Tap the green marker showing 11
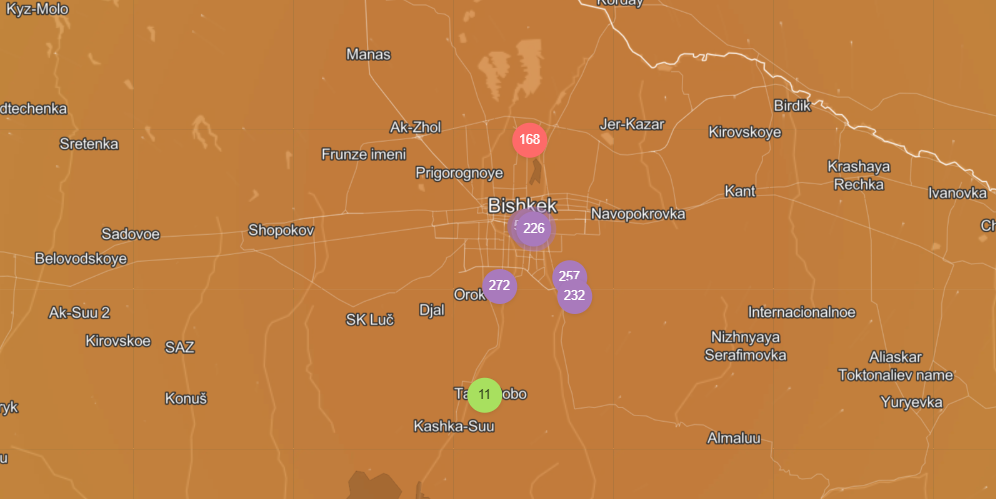This screenshot has height=499, width=996. tap(484, 395)
